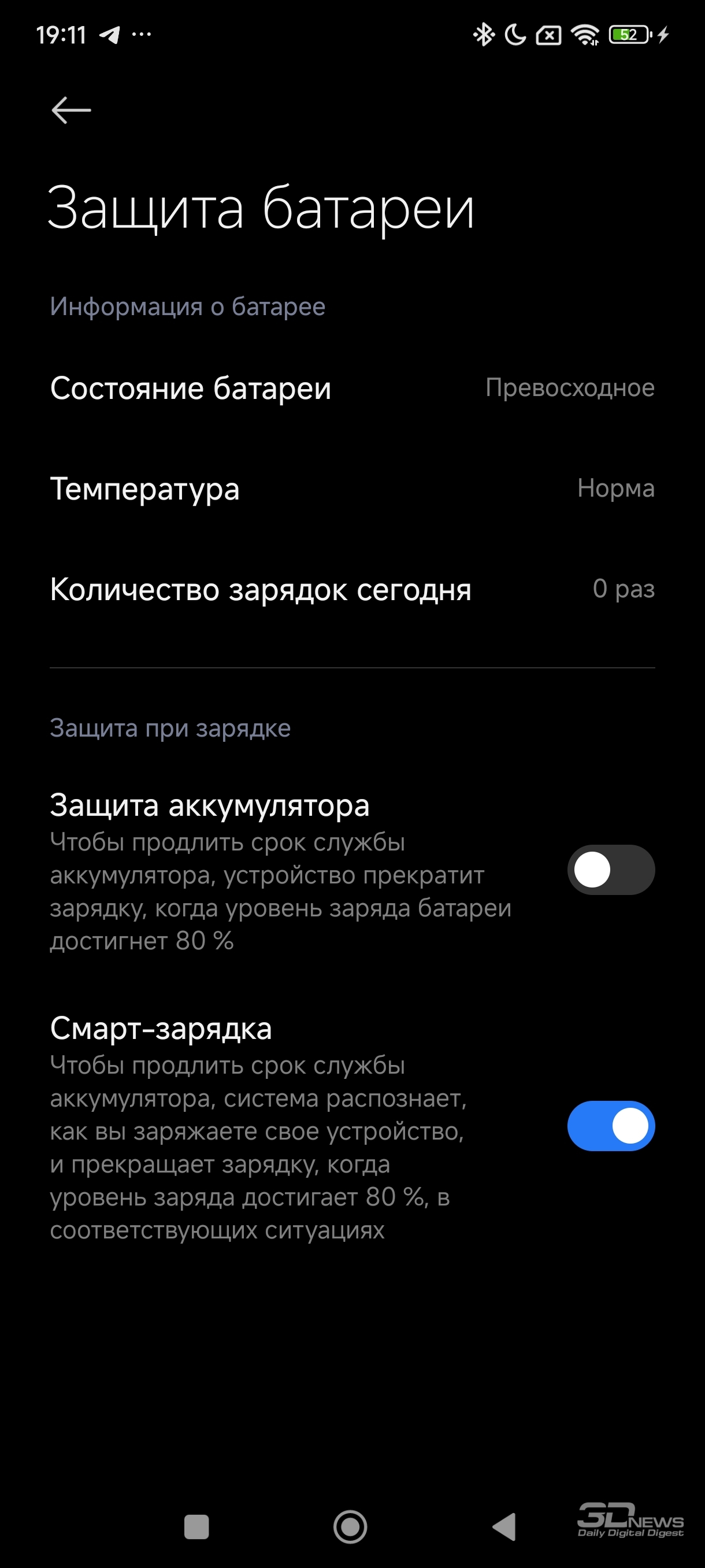Open recent apps from the navigation bar

point(196,1526)
